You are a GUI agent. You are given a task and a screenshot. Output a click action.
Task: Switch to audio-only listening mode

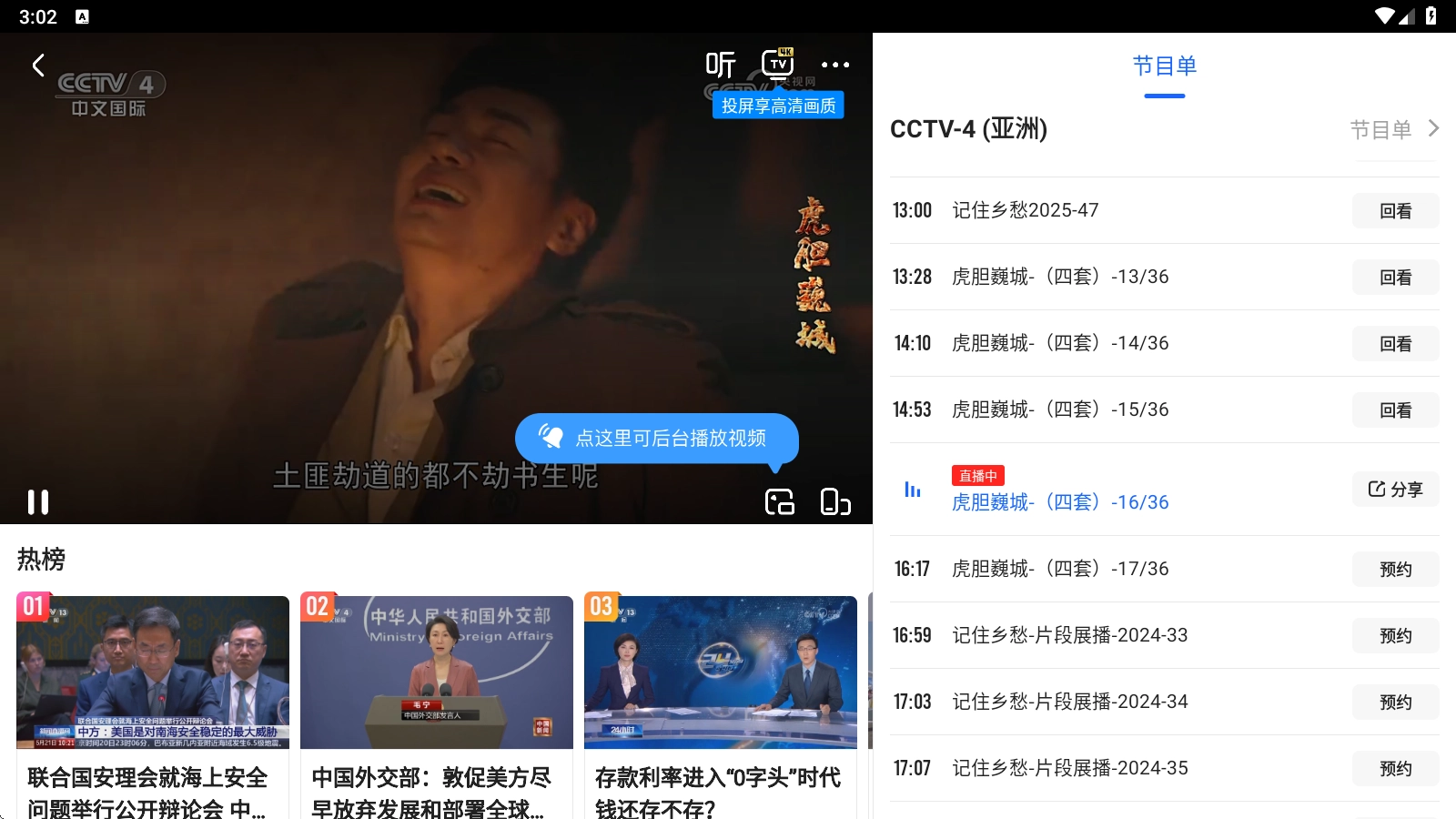720,65
